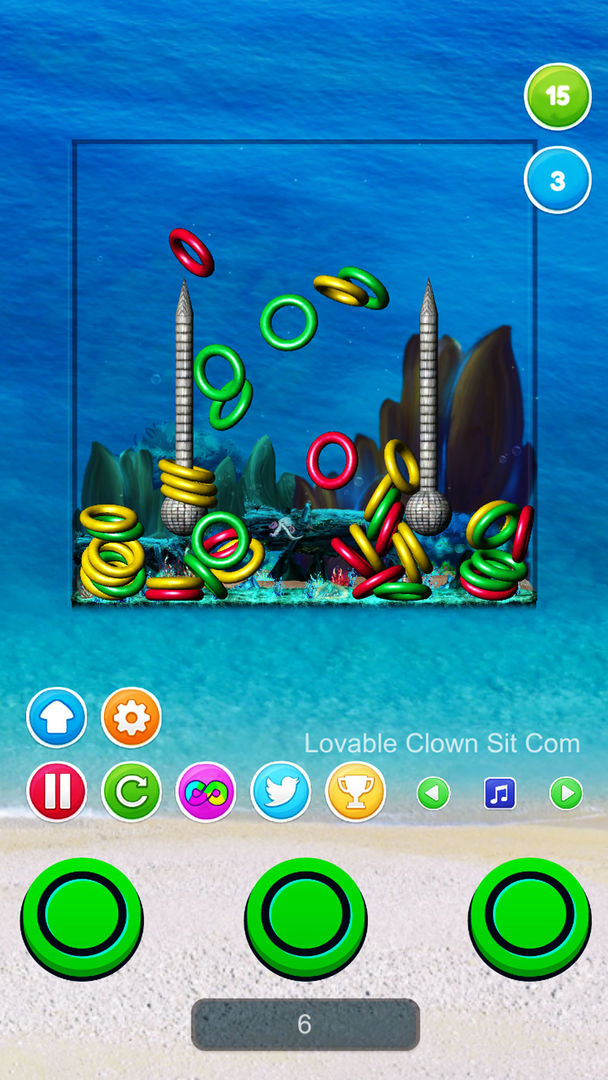Play the previous music track
This screenshot has height=1080, width=608.
click(x=433, y=795)
